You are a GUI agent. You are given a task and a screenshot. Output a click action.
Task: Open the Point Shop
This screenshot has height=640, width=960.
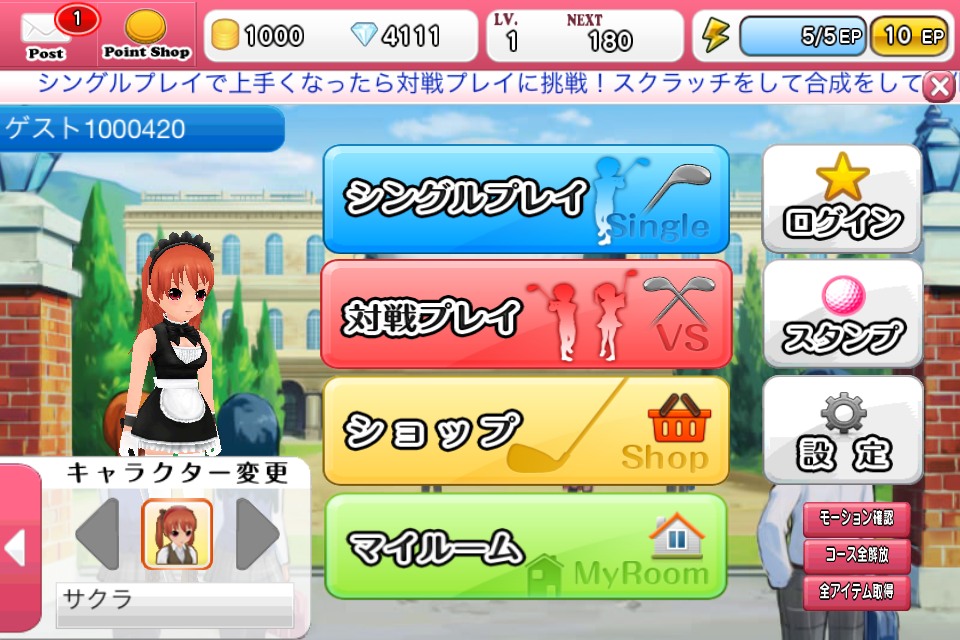pyautogui.click(x=146, y=34)
